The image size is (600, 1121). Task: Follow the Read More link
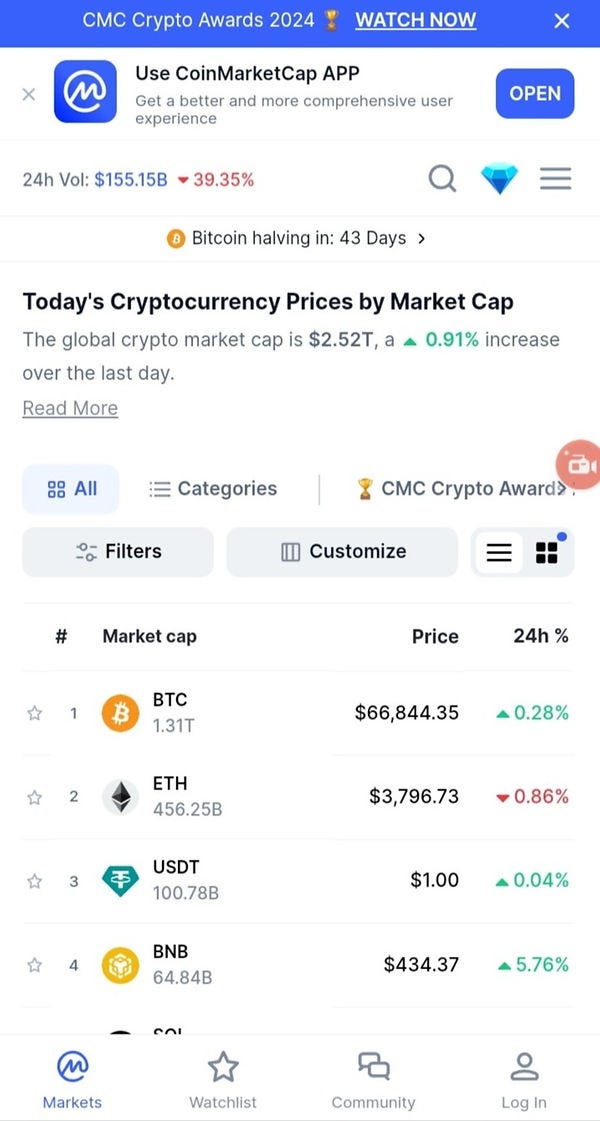[70, 408]
